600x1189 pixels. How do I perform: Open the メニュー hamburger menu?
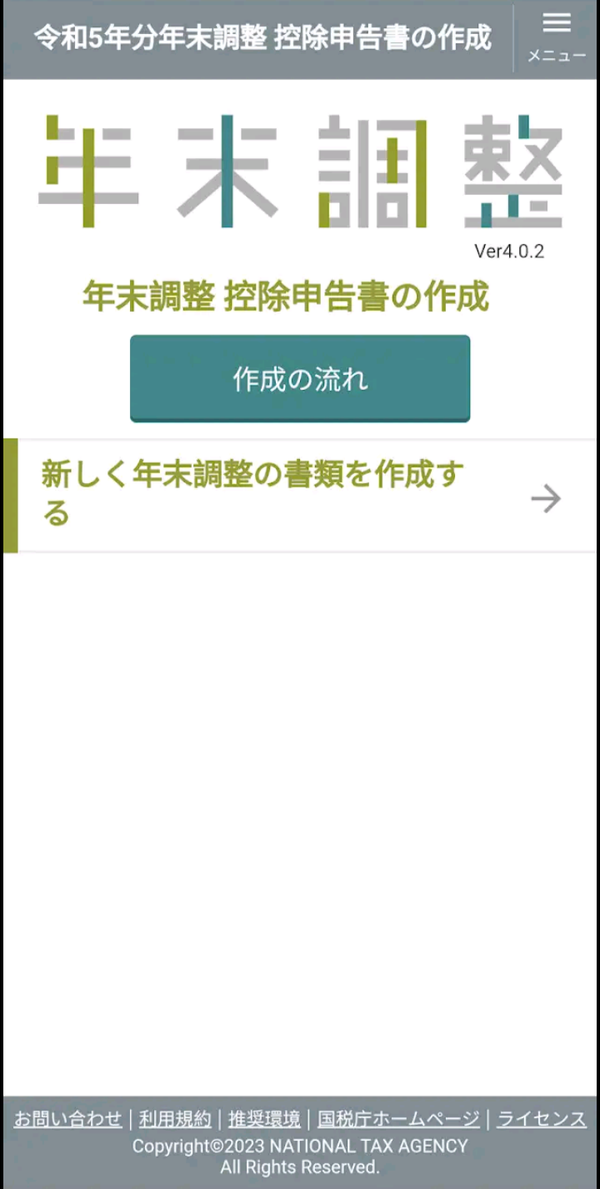(557, 38)
